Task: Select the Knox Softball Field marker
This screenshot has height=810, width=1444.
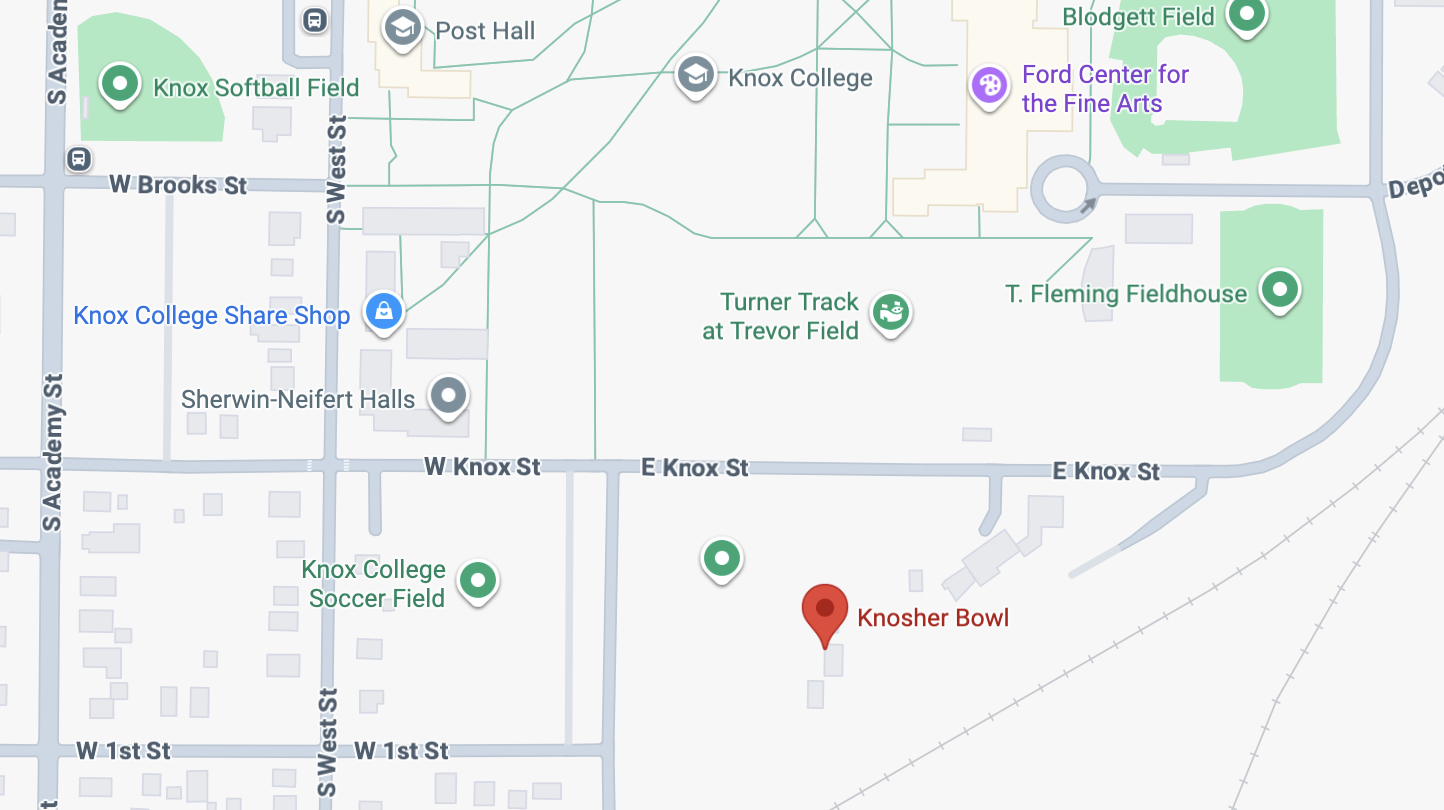Action: pos(120,84)
